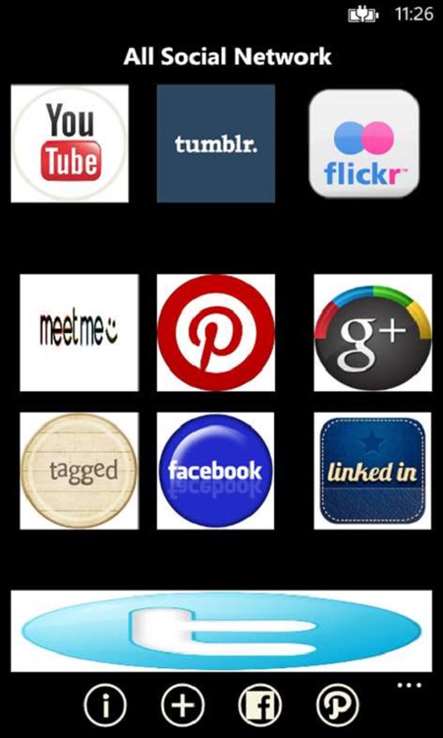Select the meetme tile
443x738 pixels.
[x=79, y=333]
